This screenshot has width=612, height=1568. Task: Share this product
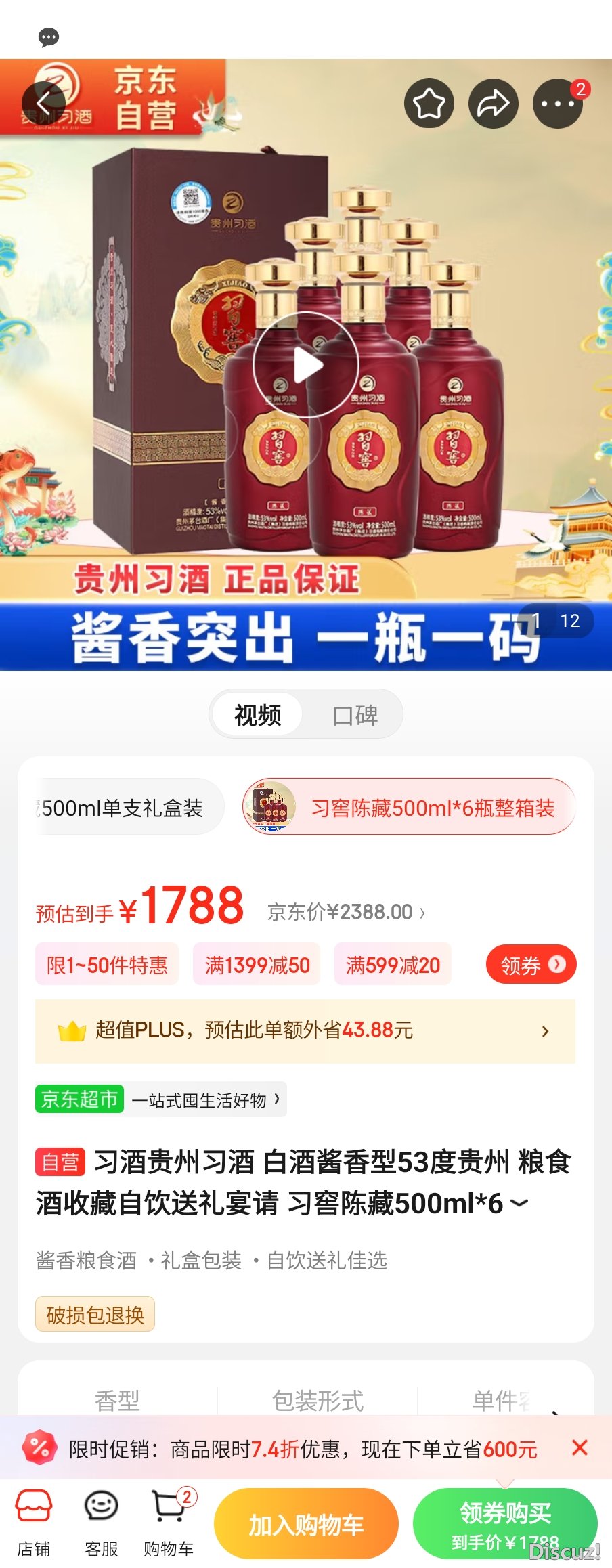coord(493,104)
